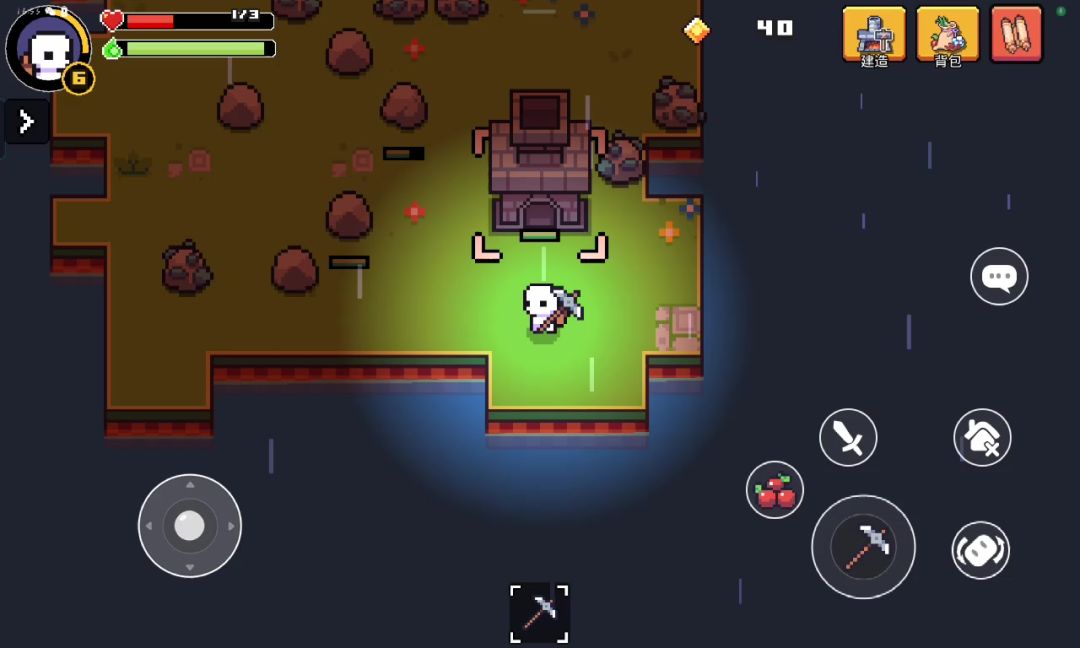Tap the dodge roll button
The width and height of the screenshot is (1080, 648).
(x=981, y=550)
